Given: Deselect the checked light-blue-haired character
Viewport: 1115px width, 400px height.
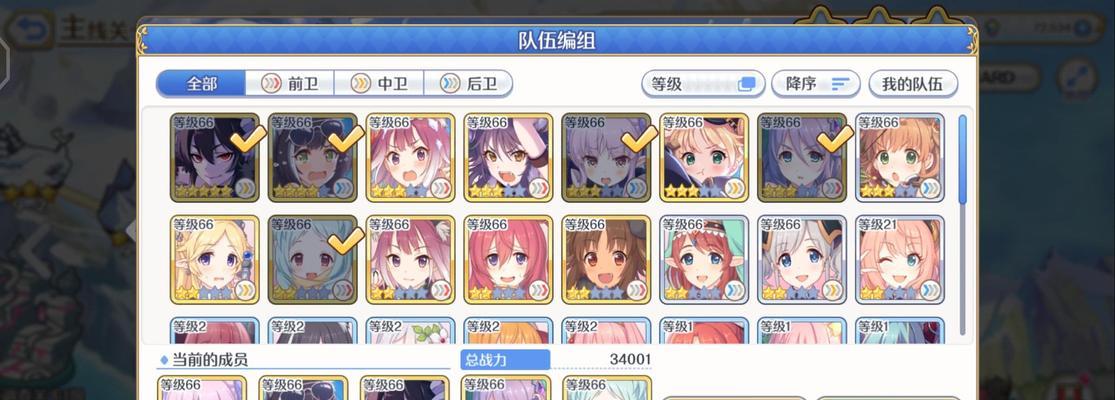Looking at the screenshot, I should (x=312, y=260).
